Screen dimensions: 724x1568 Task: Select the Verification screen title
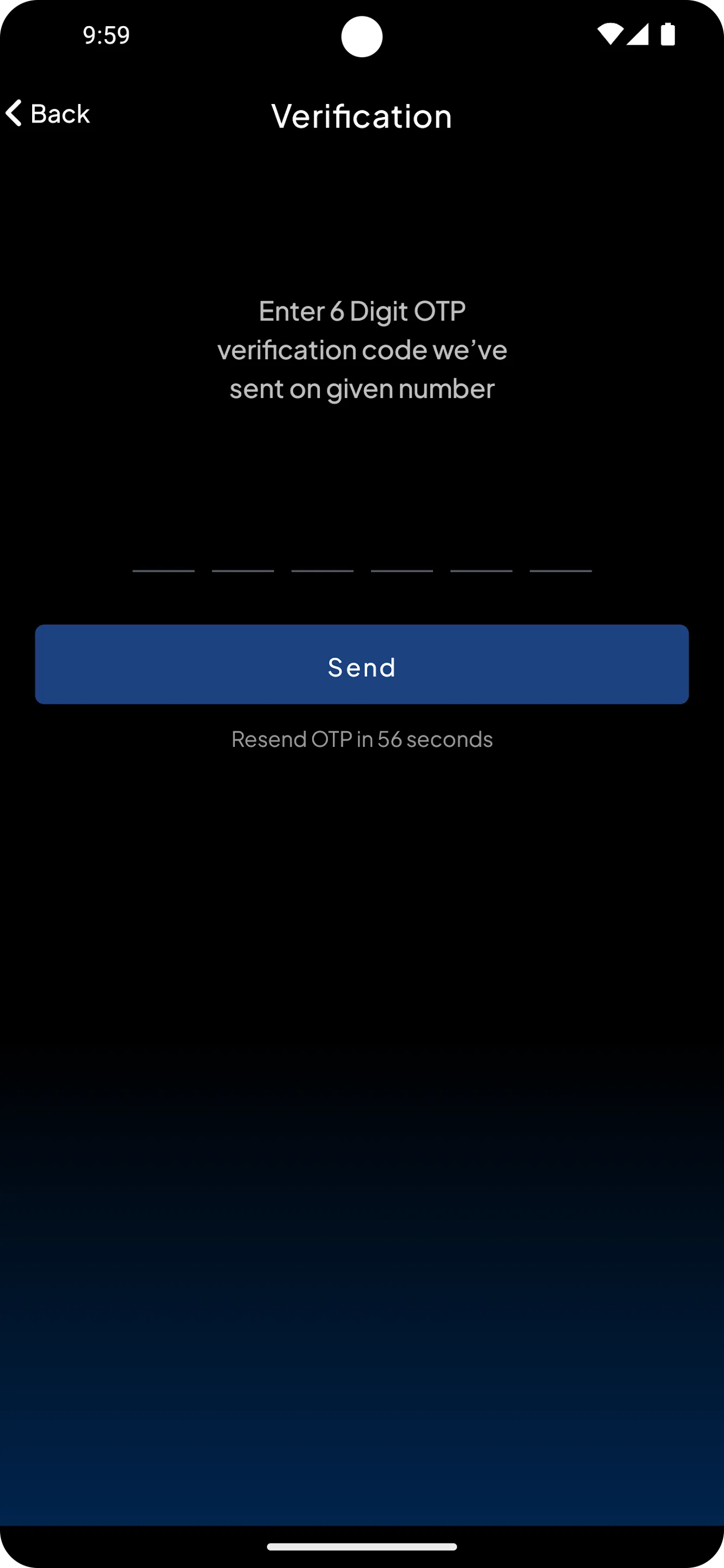(362, 115)
